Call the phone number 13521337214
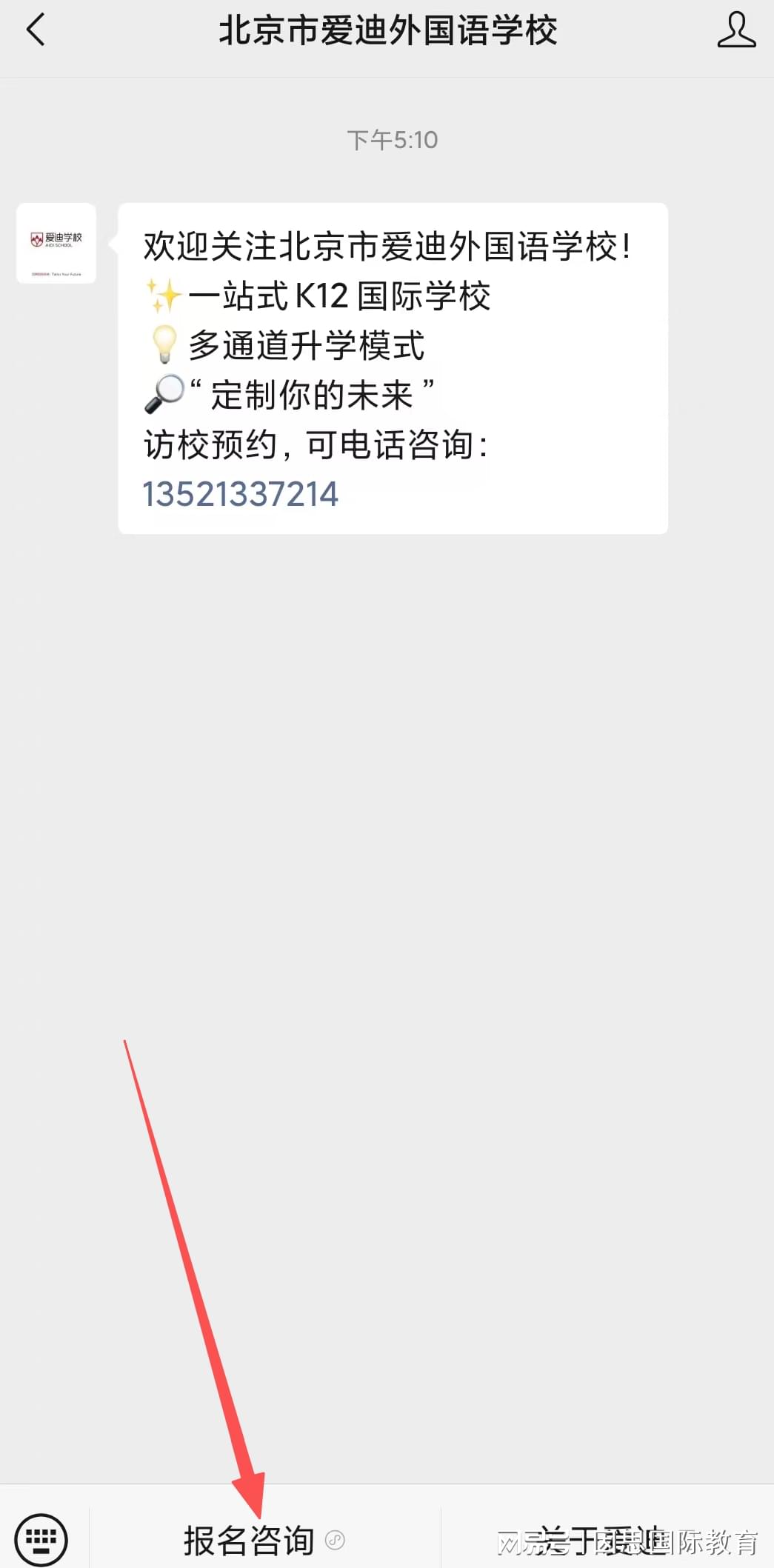 click(241, 494)
